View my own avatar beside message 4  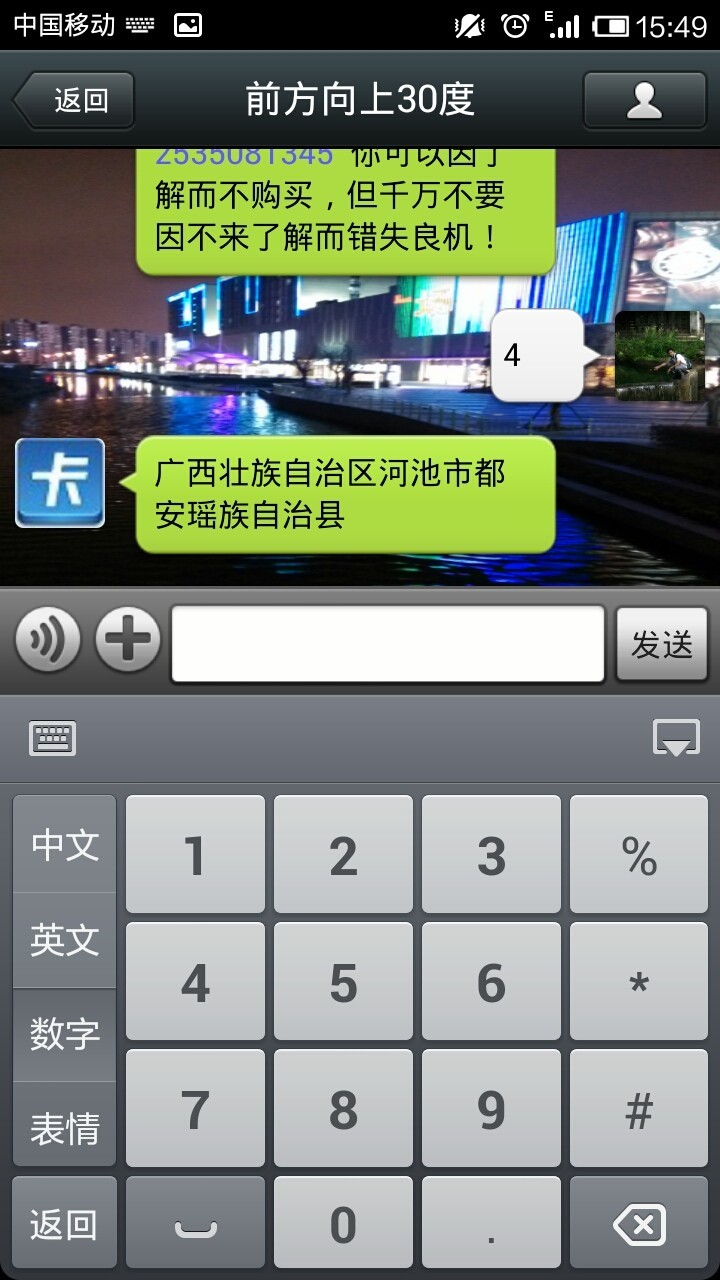[x=659, y=356]
